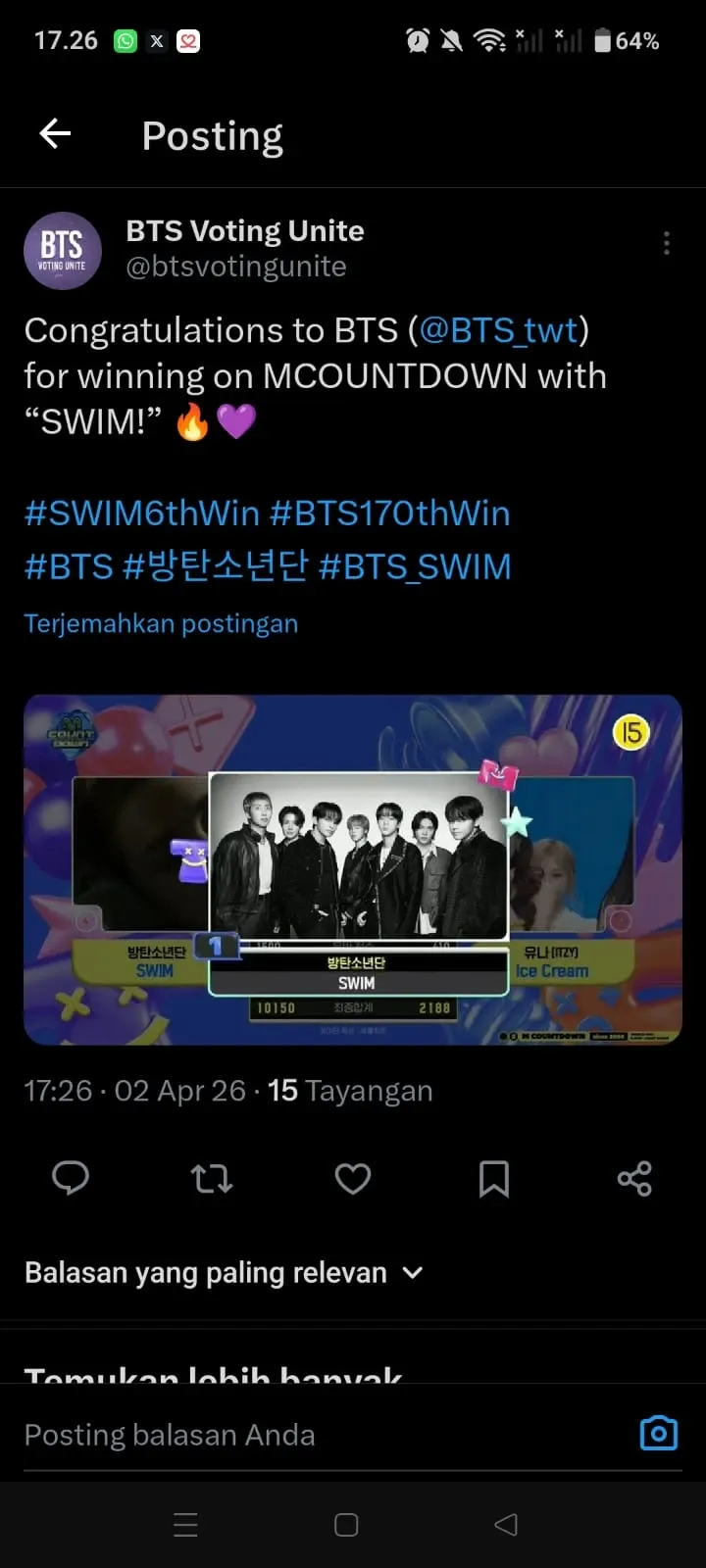Open BTS Voting Unite profile picture
This screenshot has height=1568, width=706.
[63, 251]
